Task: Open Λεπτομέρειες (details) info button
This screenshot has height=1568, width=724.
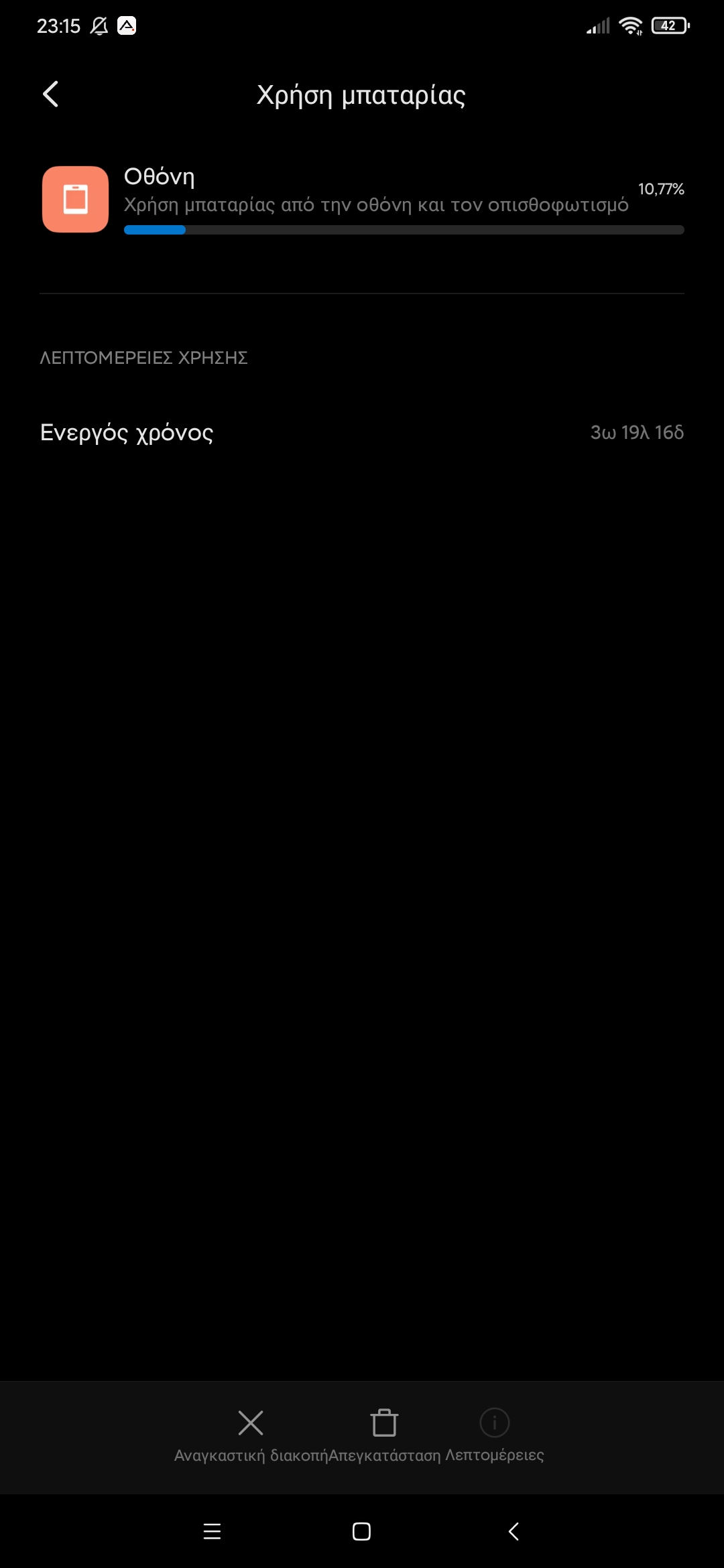Action: pyautogui.click(x=495, y=1435)
